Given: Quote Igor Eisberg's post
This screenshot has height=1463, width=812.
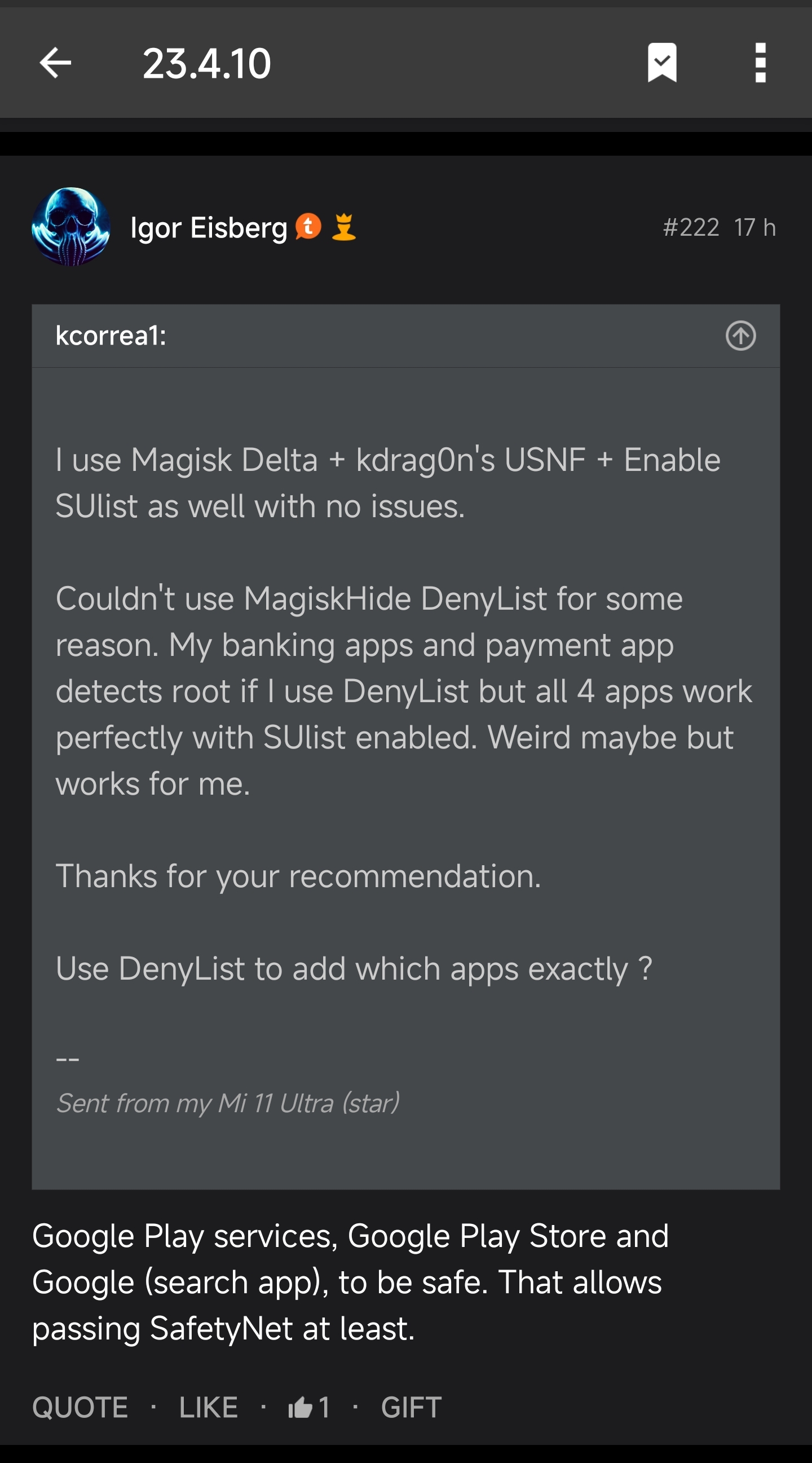Looking at the screenshot, I should [80, 1407].
